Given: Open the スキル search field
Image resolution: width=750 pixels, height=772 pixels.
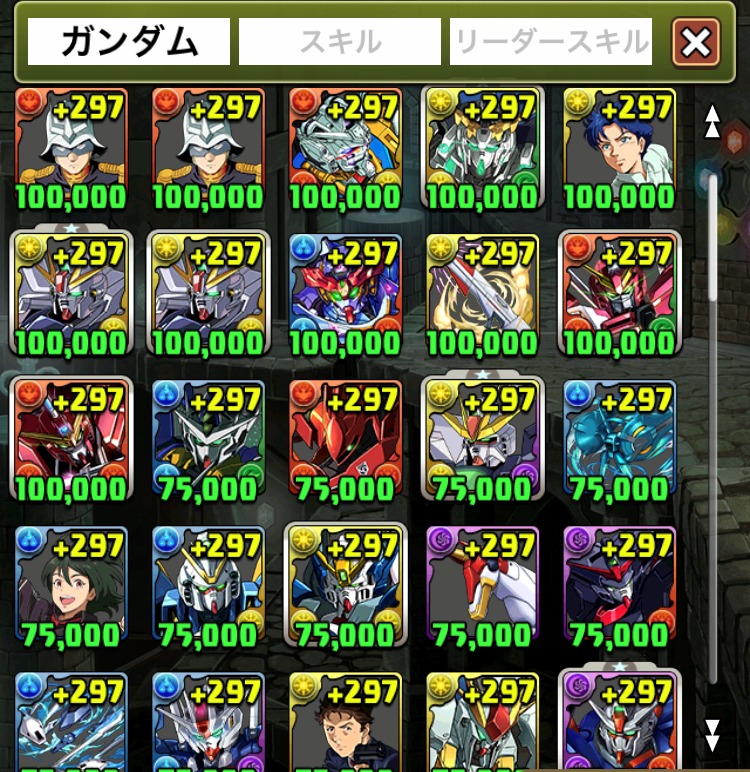Looking at the screenshot, I should (340, 42).
